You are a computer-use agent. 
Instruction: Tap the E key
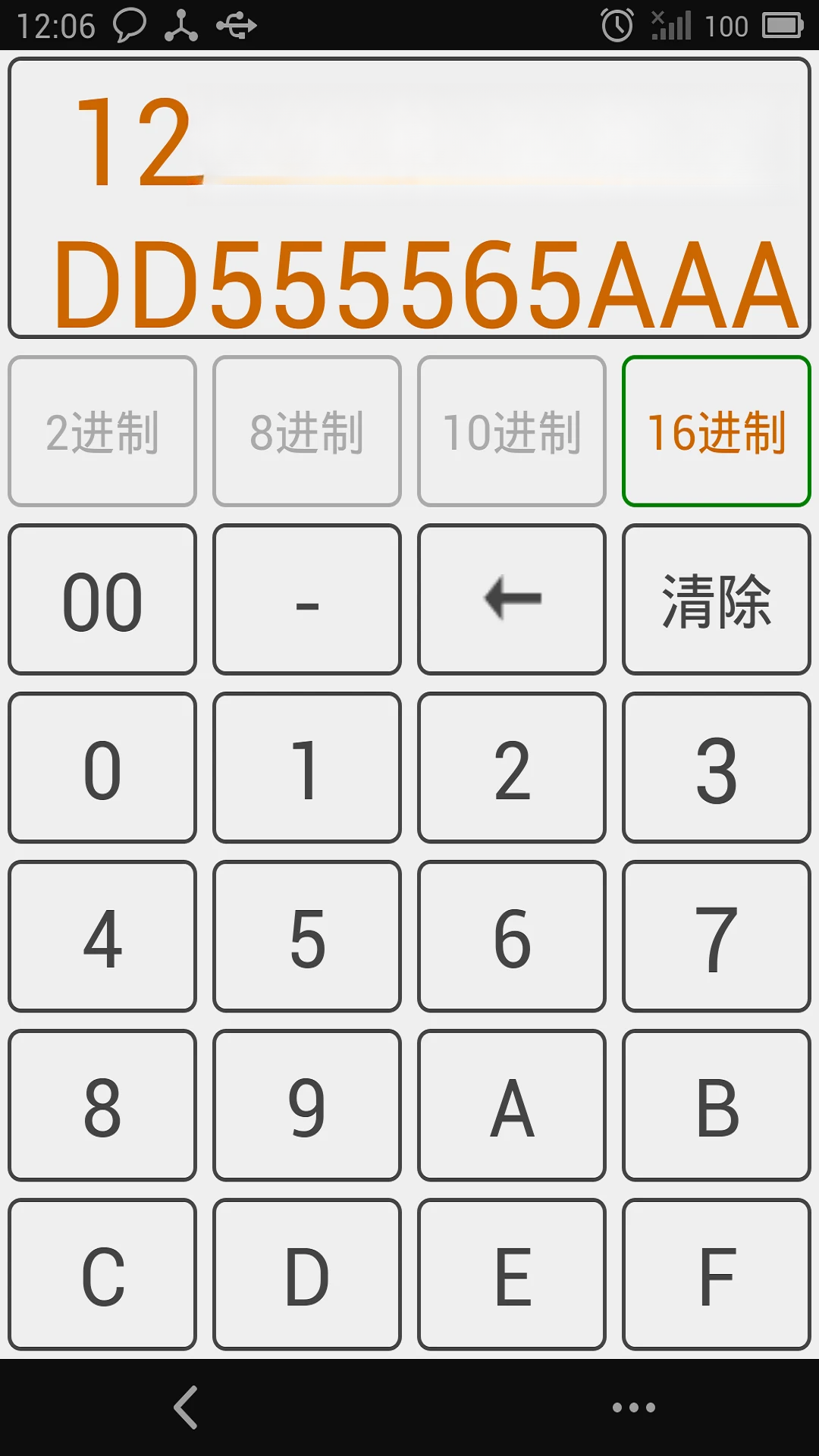pyautogui.click(x=512, y=1274)
